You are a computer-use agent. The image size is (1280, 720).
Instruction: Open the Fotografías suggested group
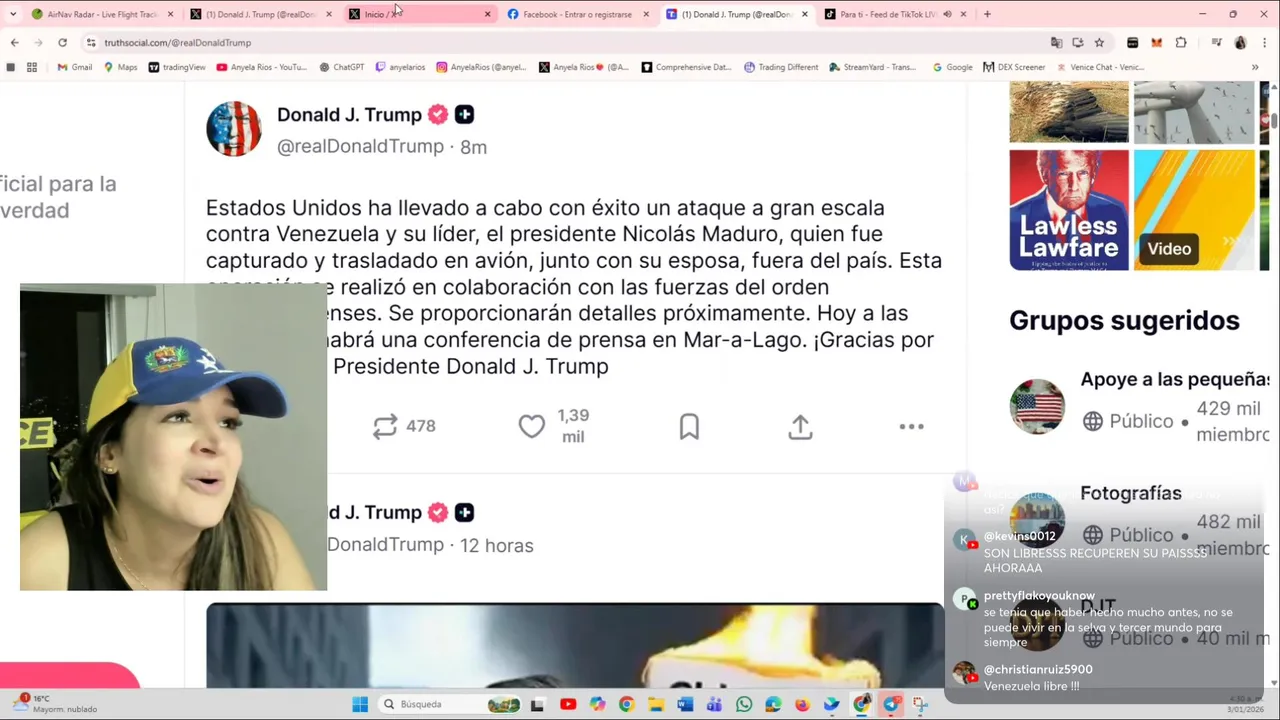1130,493
